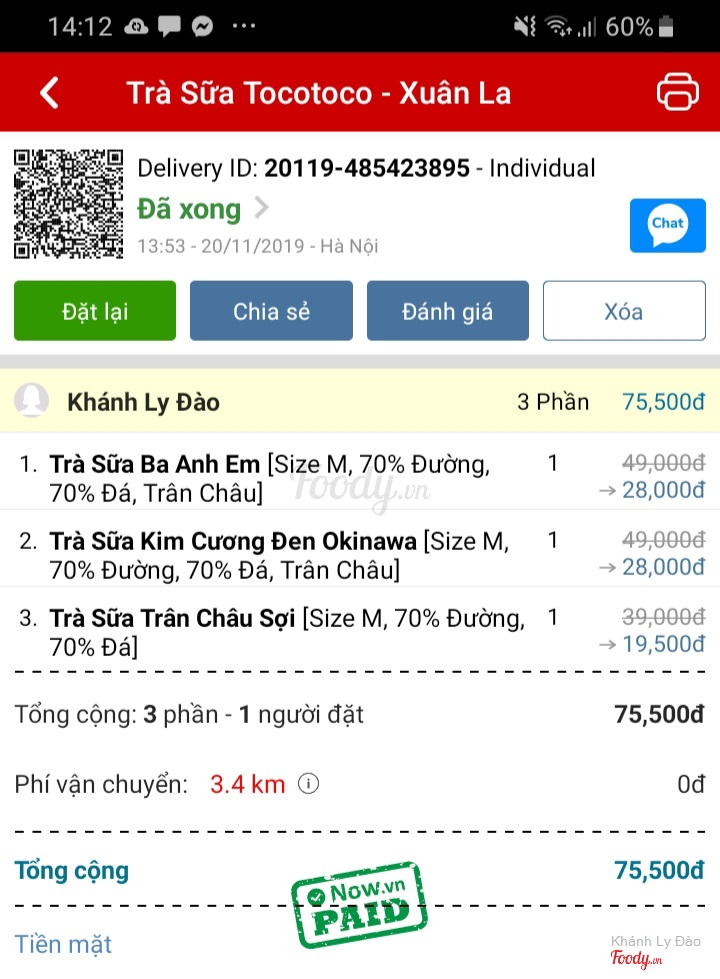Open chat for this delivery
The height and width of the screenshot is (979, 720).
(667, 225)
